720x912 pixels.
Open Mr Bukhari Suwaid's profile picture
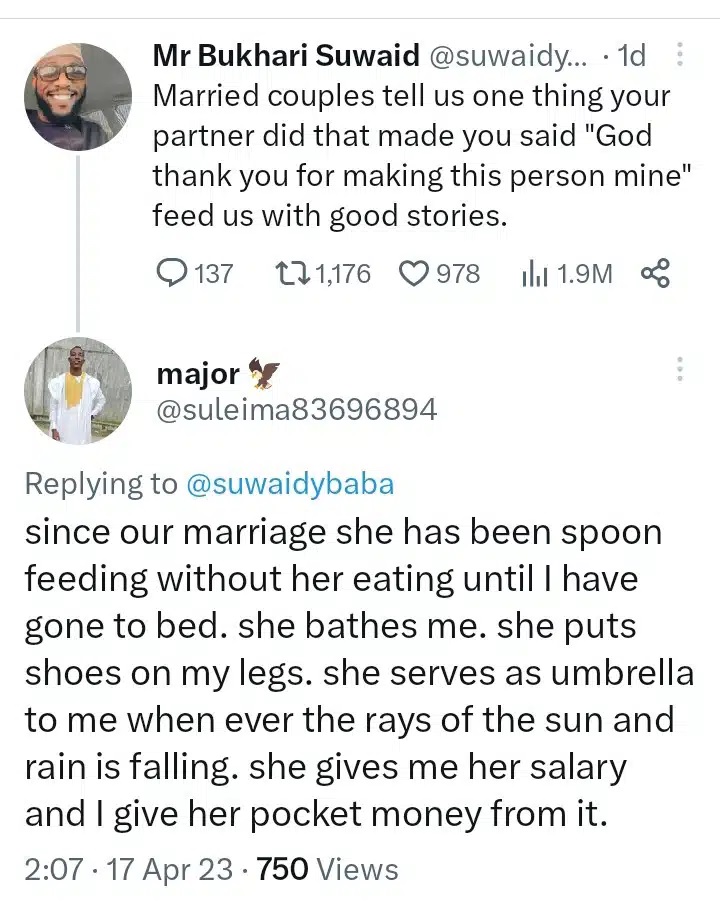pyautogui.click(x=78, y=96)
